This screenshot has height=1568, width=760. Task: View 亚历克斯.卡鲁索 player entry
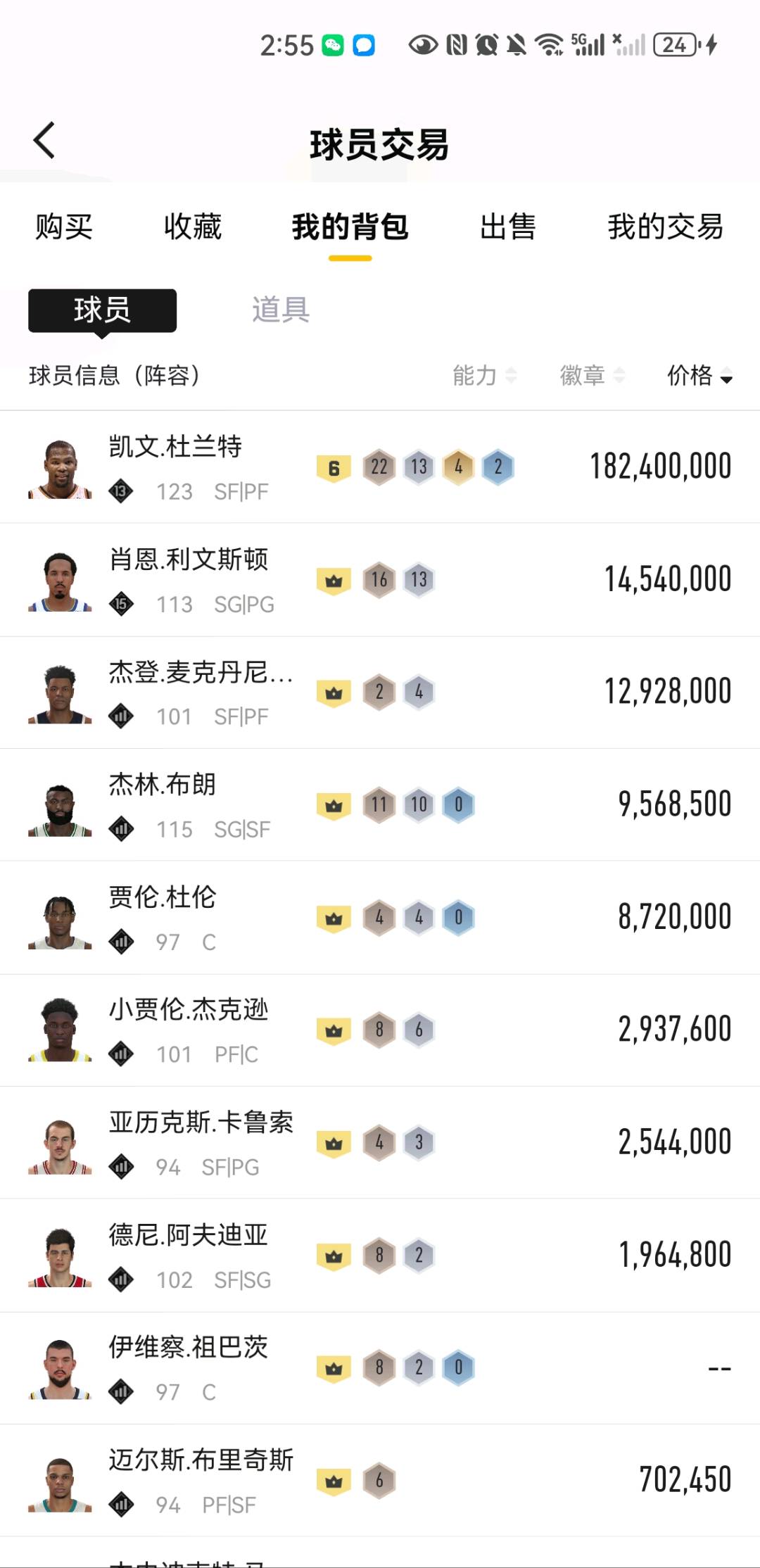[380, 1143]
